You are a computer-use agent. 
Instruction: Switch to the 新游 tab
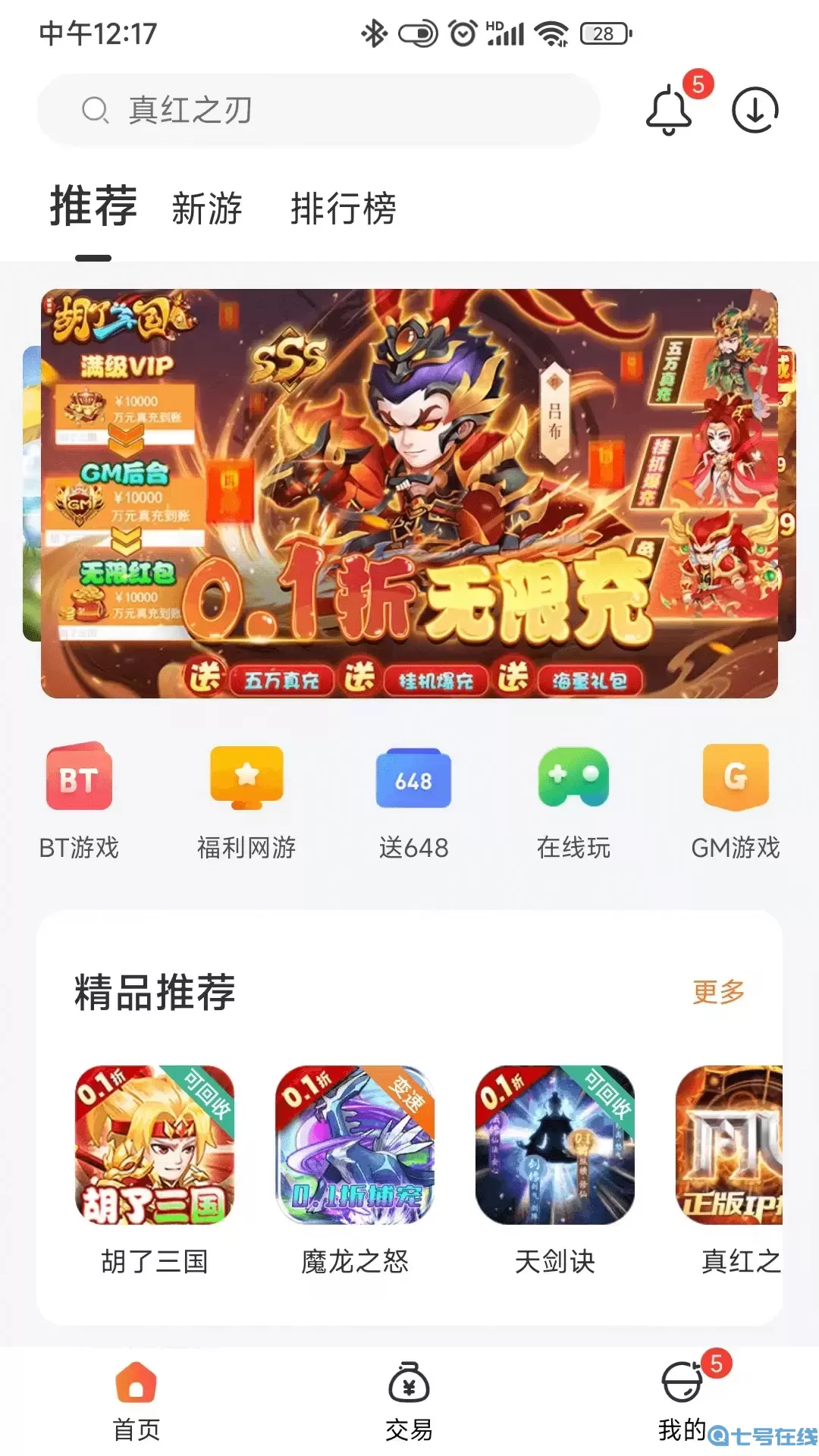[207, 210]
